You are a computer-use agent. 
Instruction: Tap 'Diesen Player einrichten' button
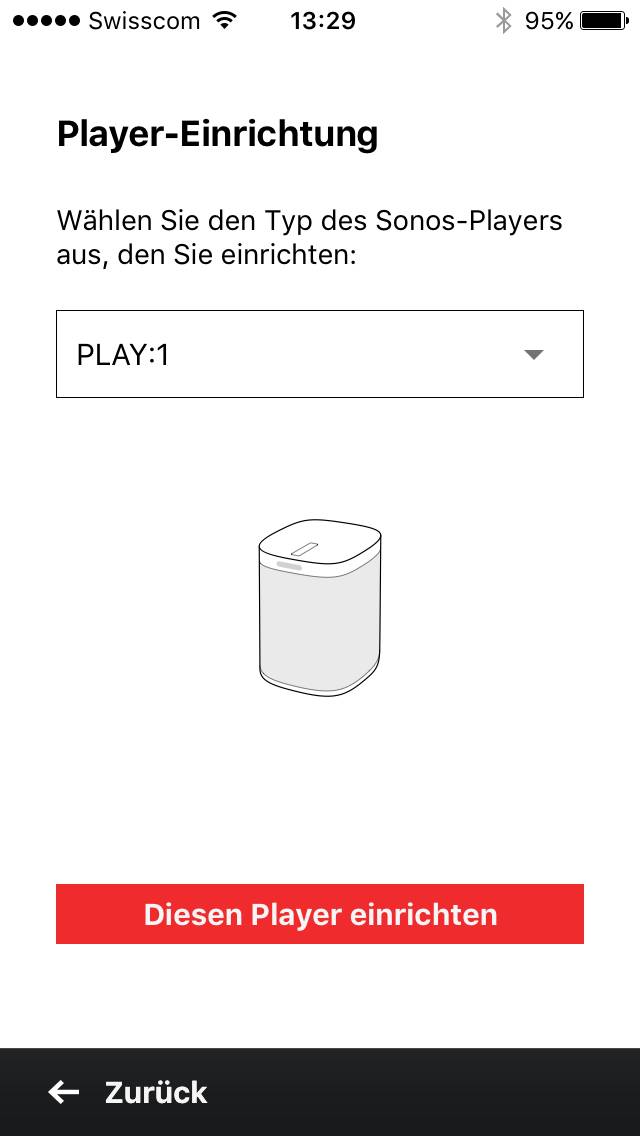(x=320, y=914)
